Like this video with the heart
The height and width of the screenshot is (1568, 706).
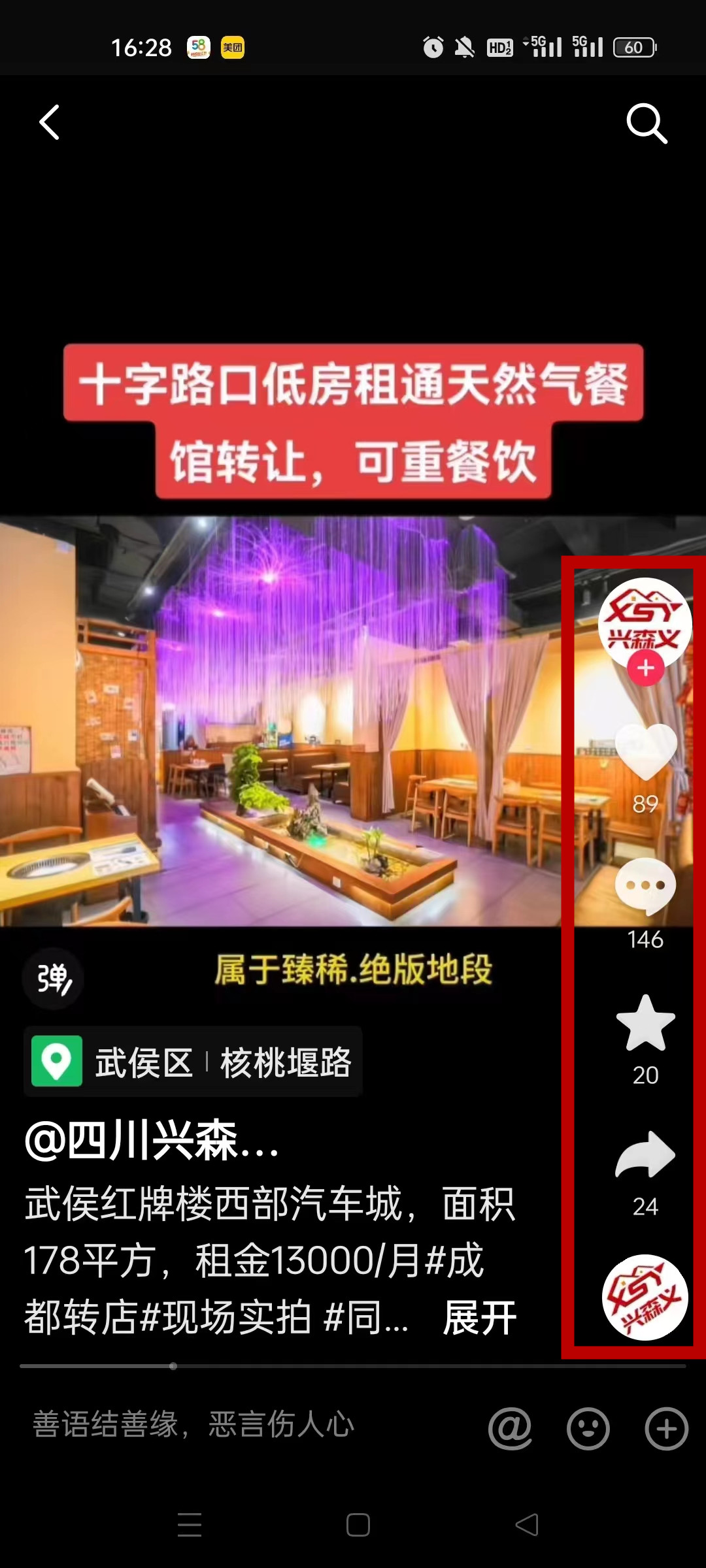tap(646, 753)
